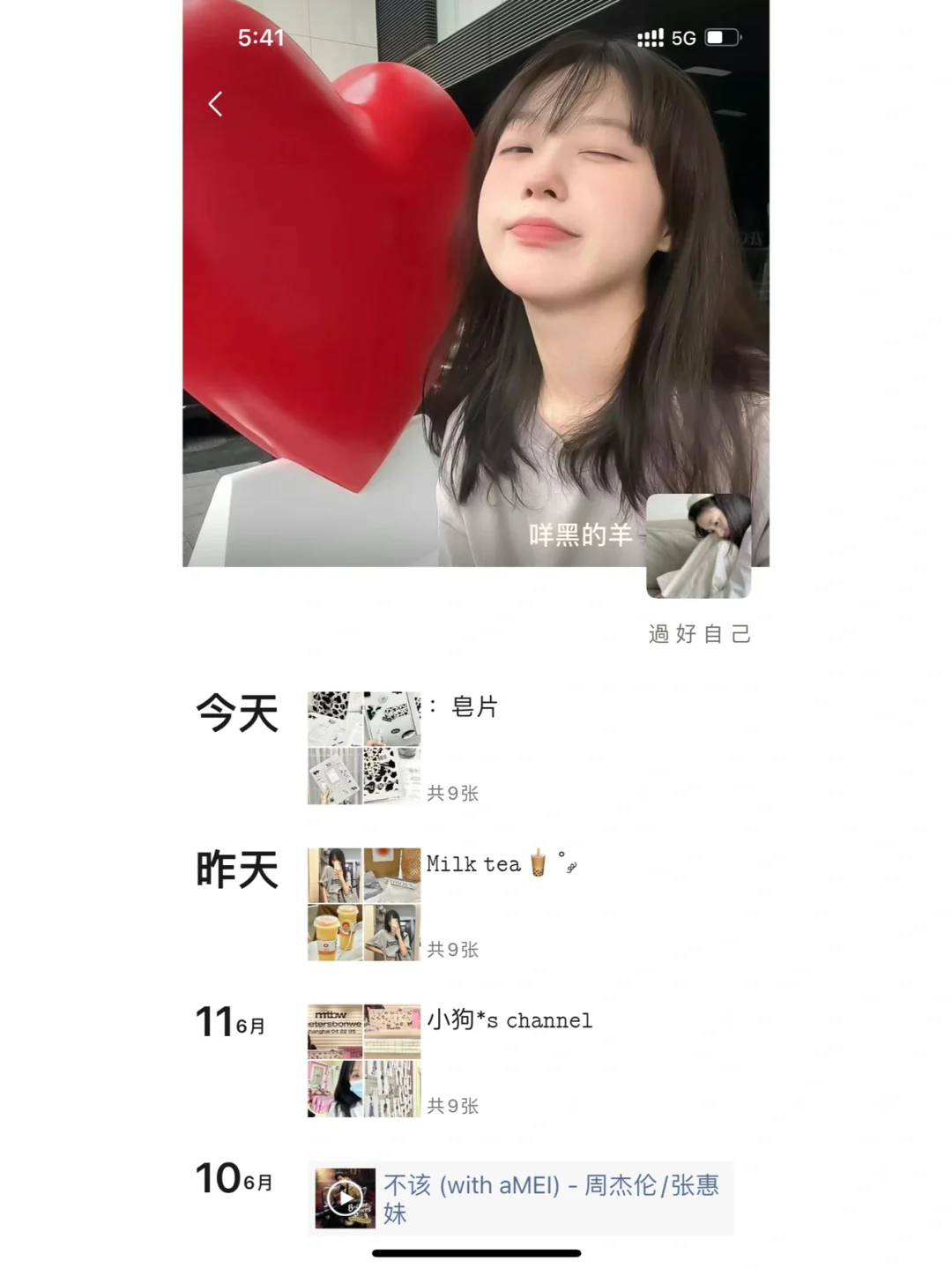The image size is (952, 1269).
Task: Open the 小狗*s channel photo grid
Action: pyautogui.click(x=364, y=1060)
